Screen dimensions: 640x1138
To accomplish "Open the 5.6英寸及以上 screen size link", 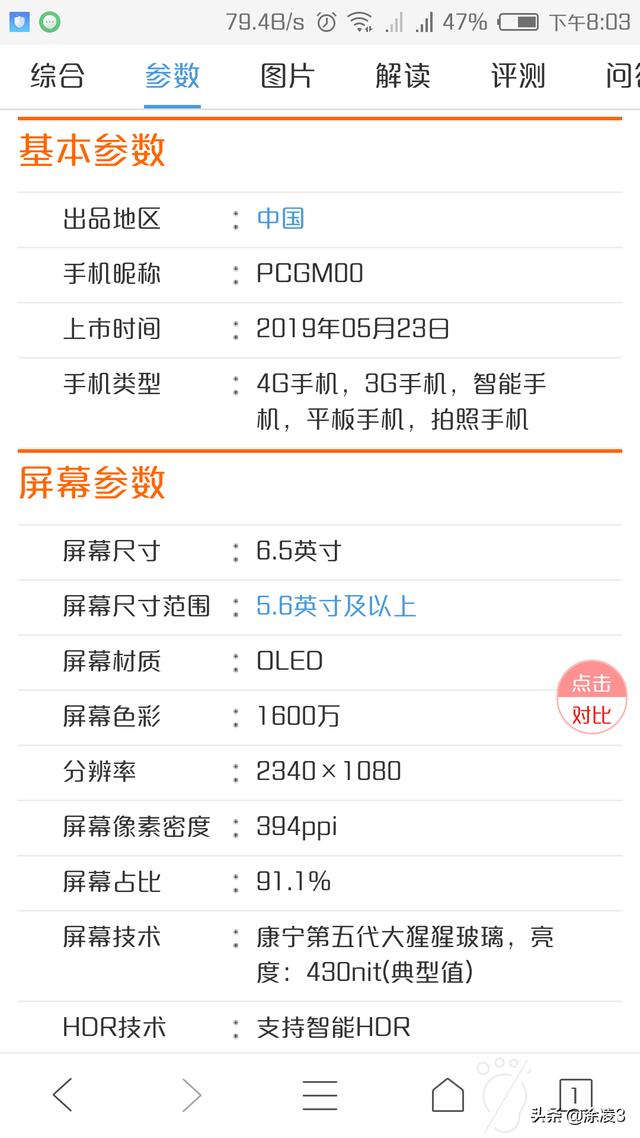I will point(336,606).
